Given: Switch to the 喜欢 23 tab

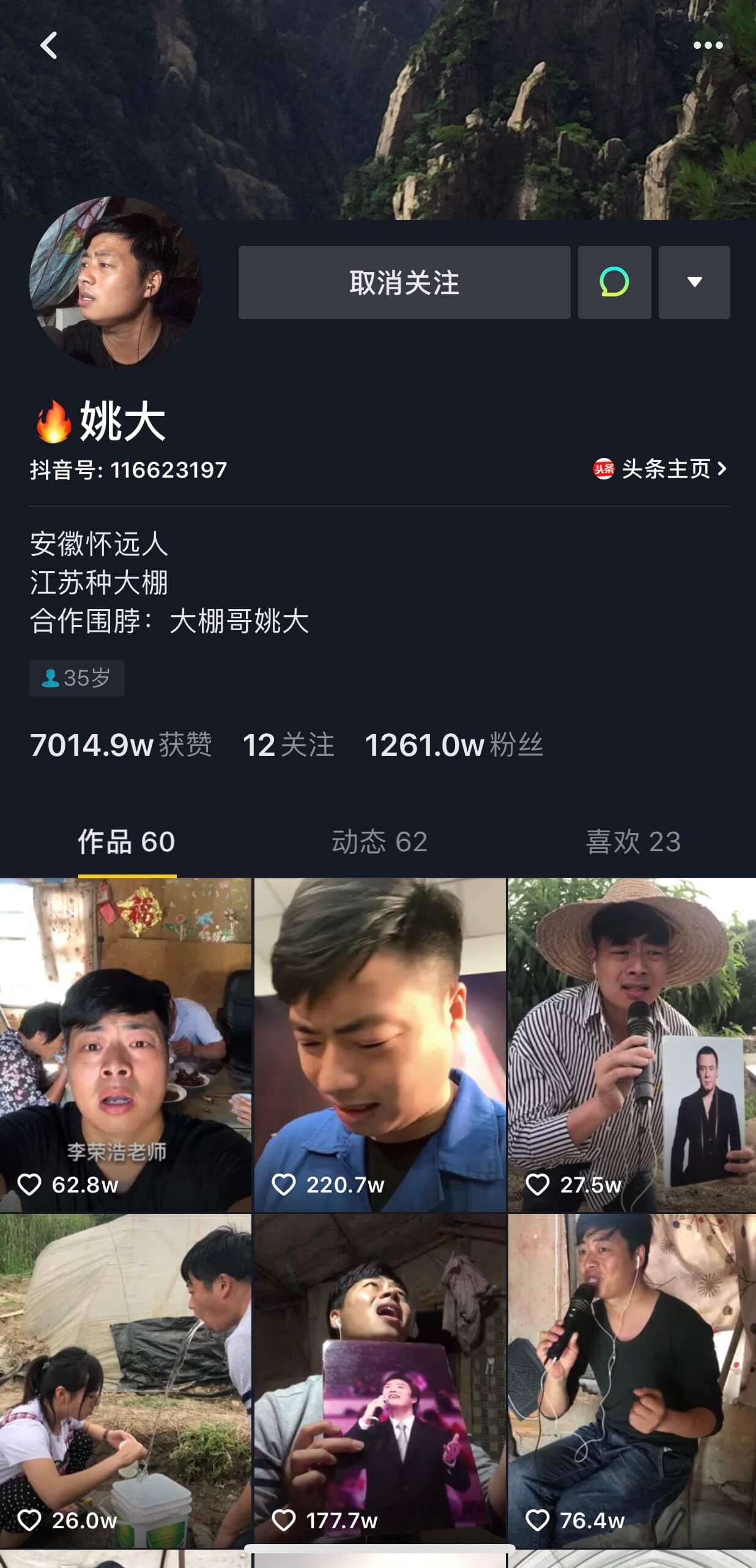Looking at the screenshot, I should [633, 842].
